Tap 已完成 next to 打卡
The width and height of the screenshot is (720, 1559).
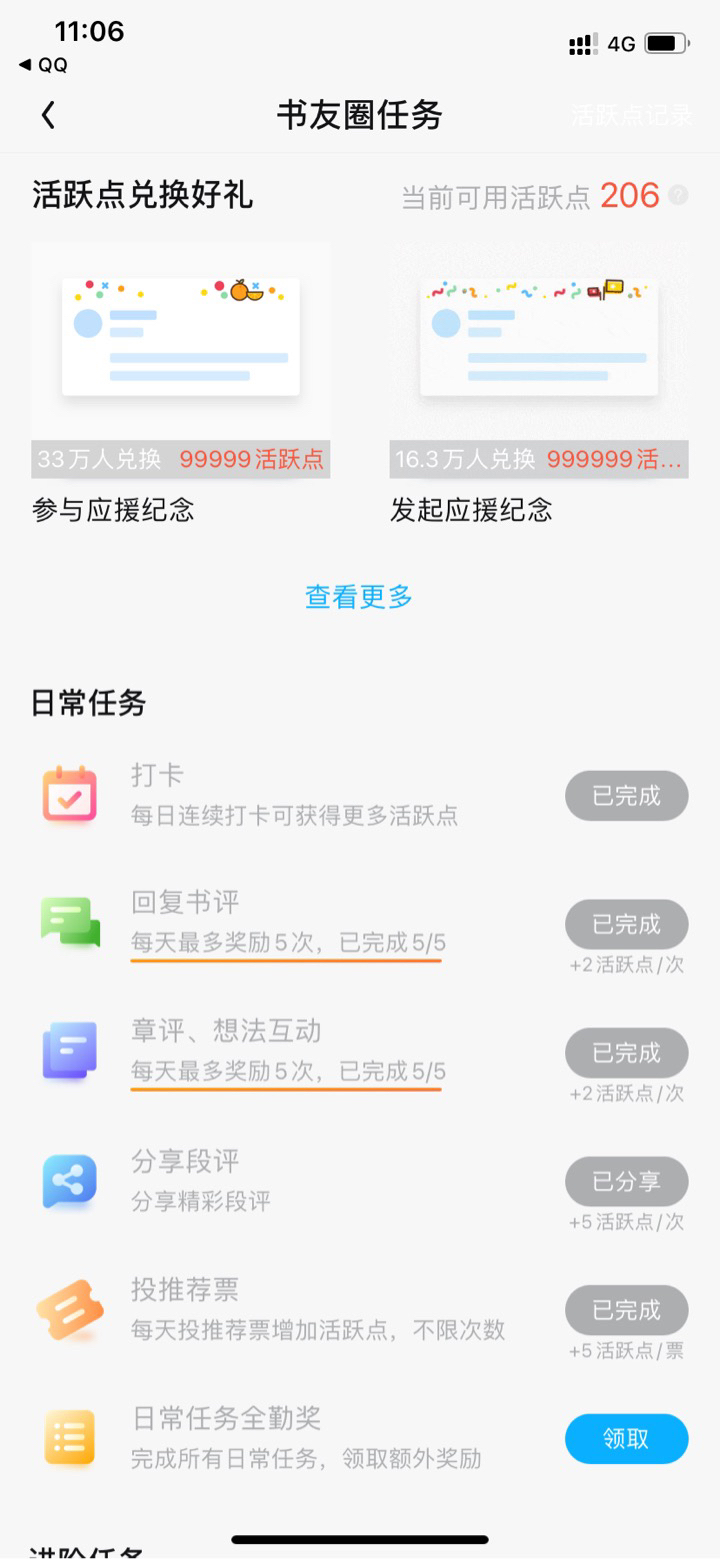626,796
